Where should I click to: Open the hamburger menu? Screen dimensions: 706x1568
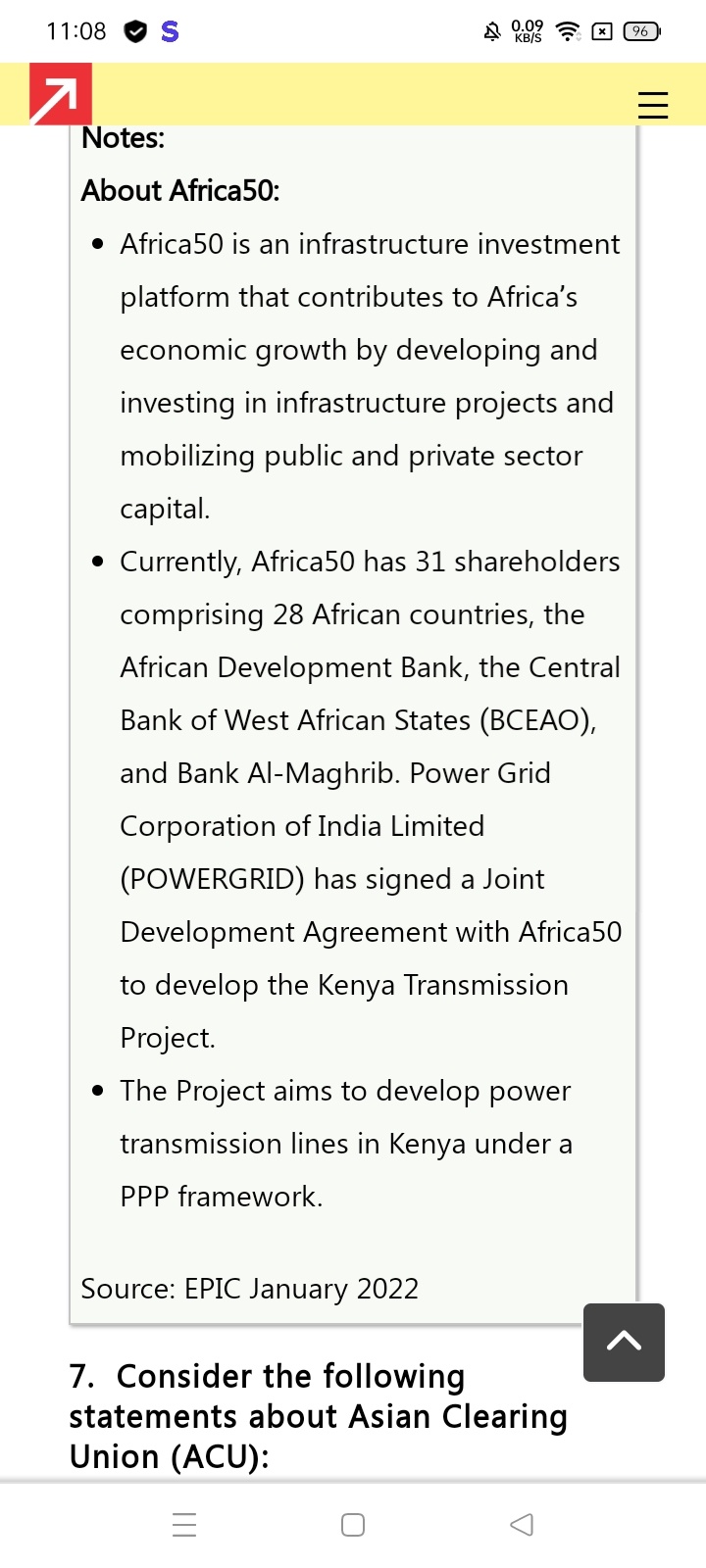coord(652,105)
